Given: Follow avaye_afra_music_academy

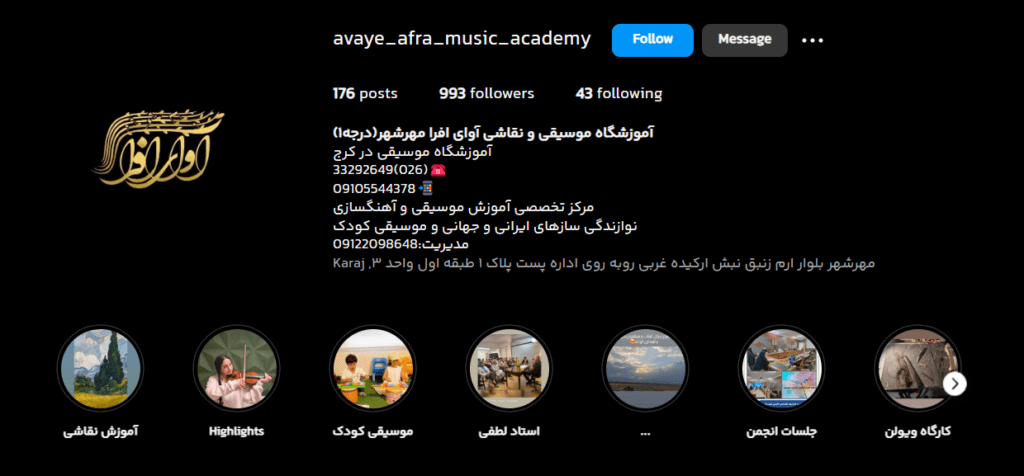Looking at the screenshot, I should [652, 40].
